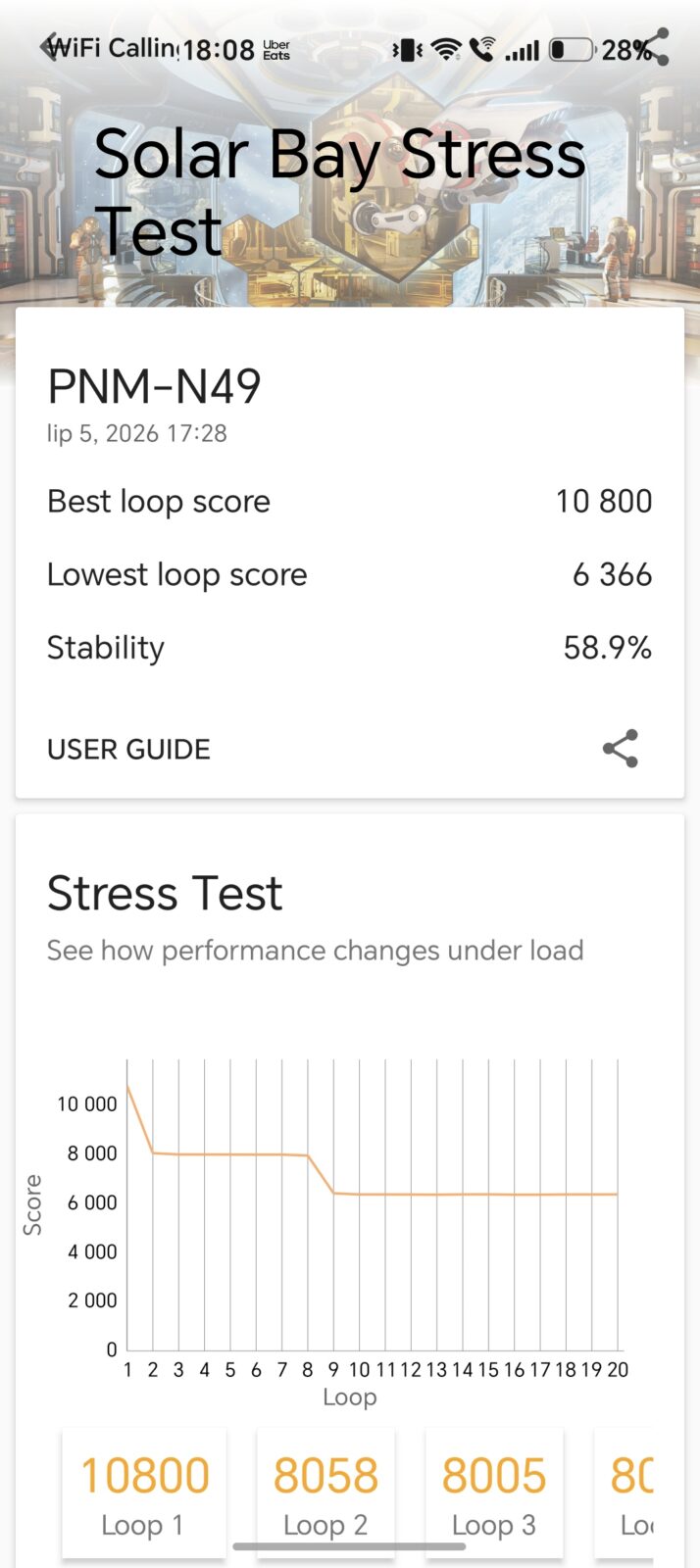Open the Loop 3 score card
This screenshot has height=1568, width=700.
click(494, 1494)
